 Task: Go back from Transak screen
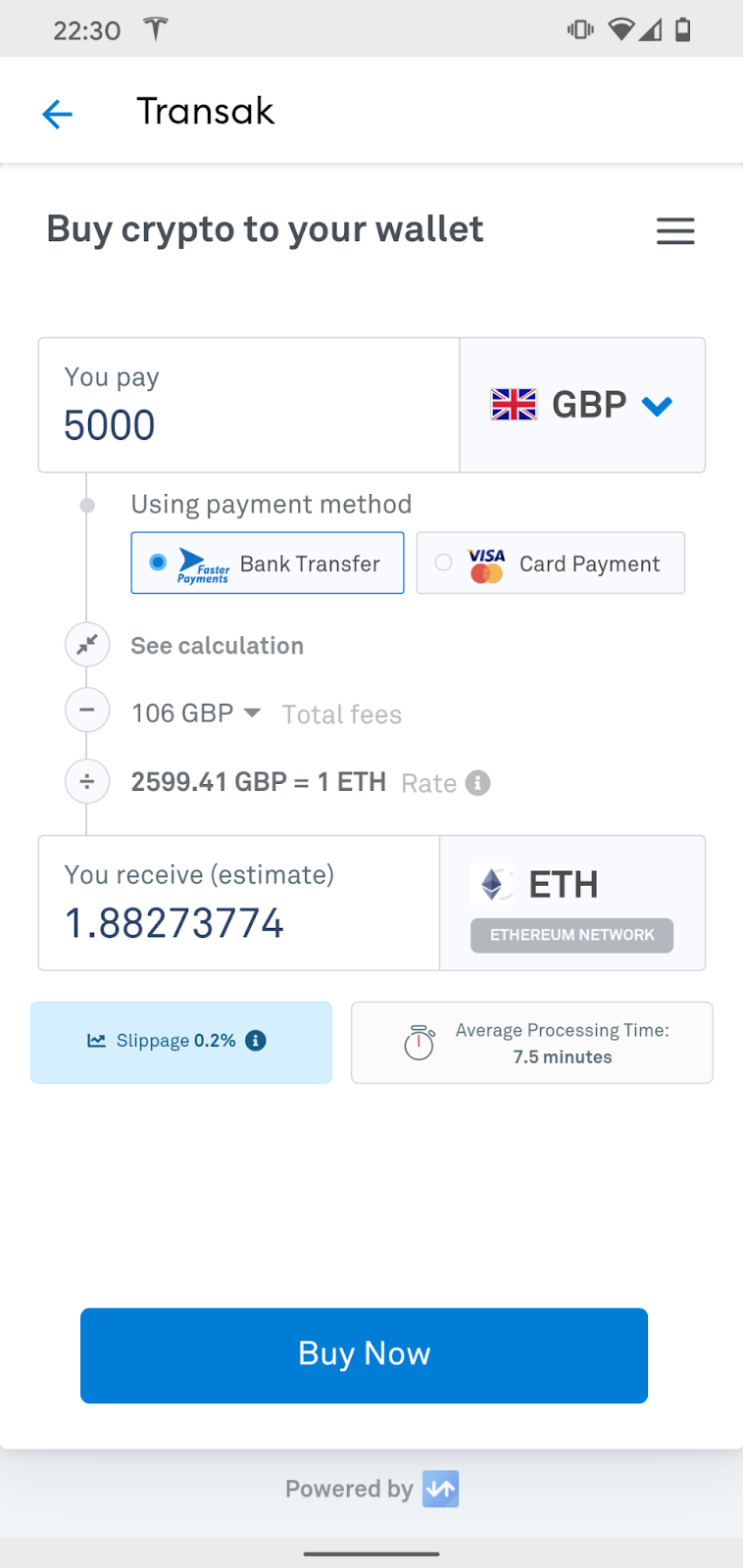pos(58,114)
